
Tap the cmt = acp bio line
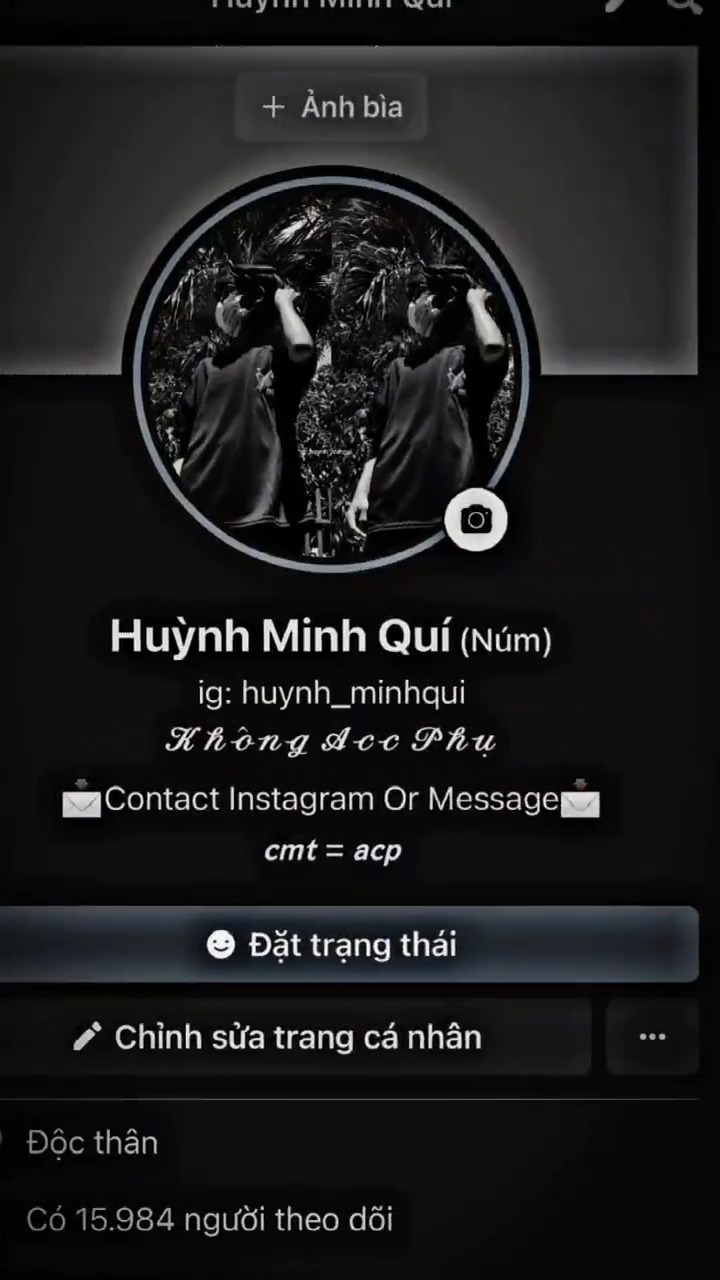[x=332, y=850]
